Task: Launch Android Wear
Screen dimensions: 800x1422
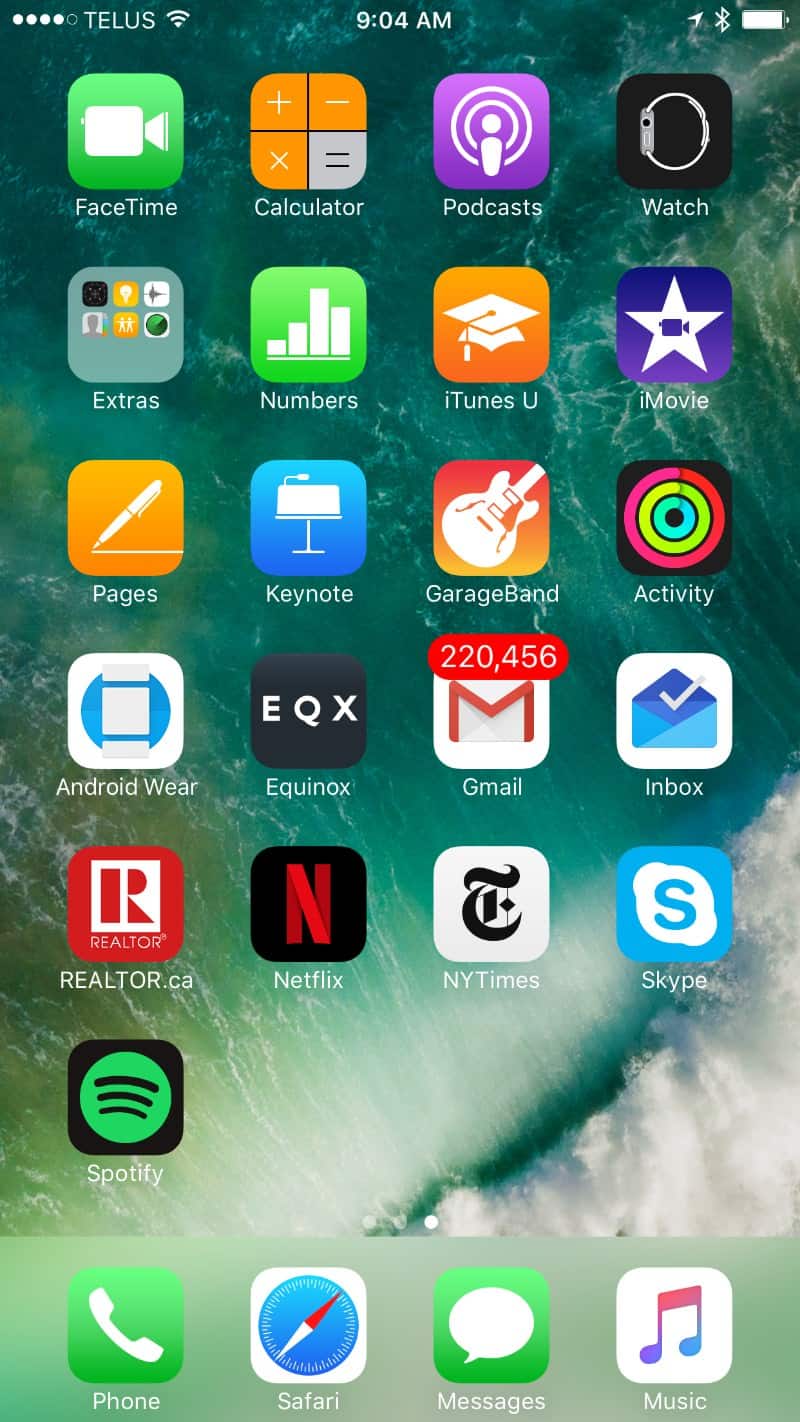Action: tap(125, 710)
